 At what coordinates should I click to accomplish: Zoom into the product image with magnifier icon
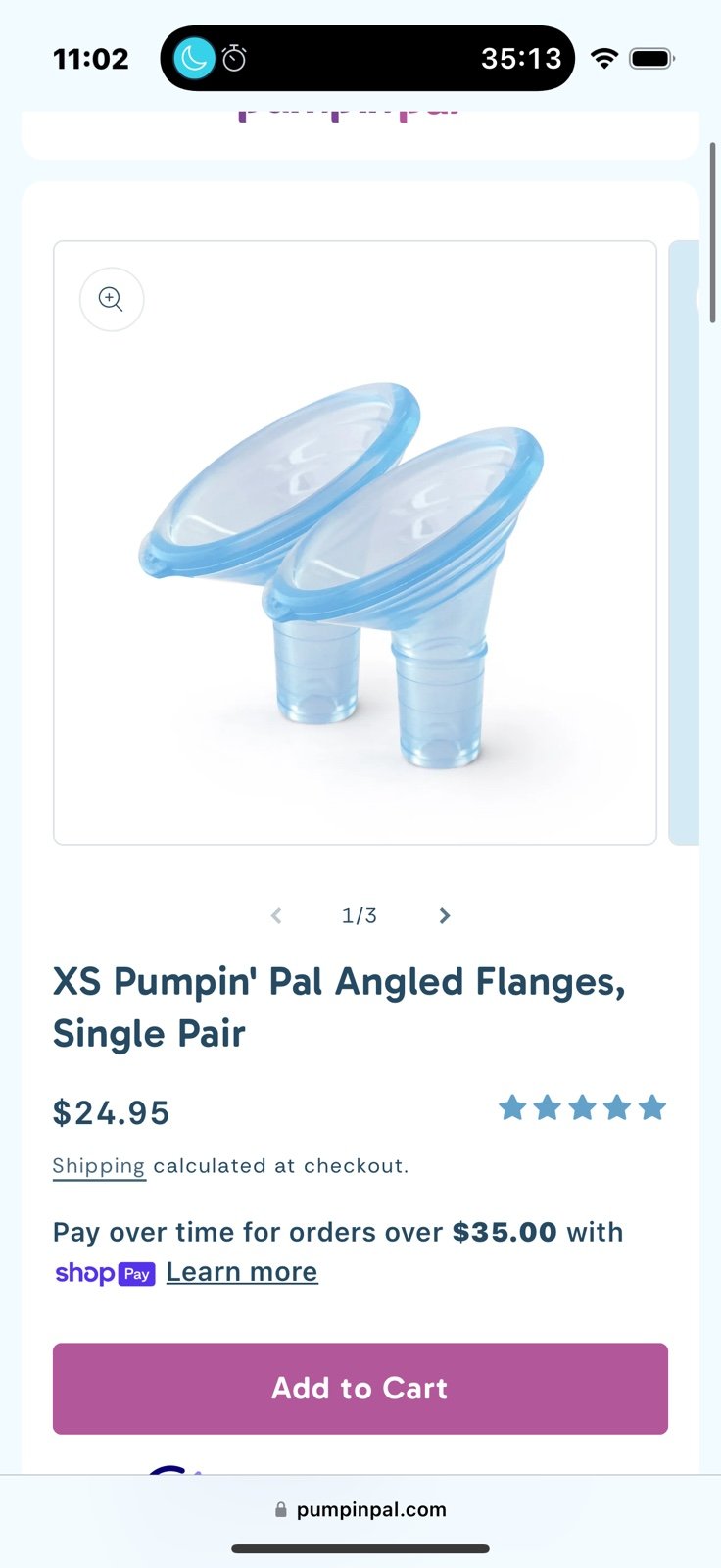coord(112,299)
